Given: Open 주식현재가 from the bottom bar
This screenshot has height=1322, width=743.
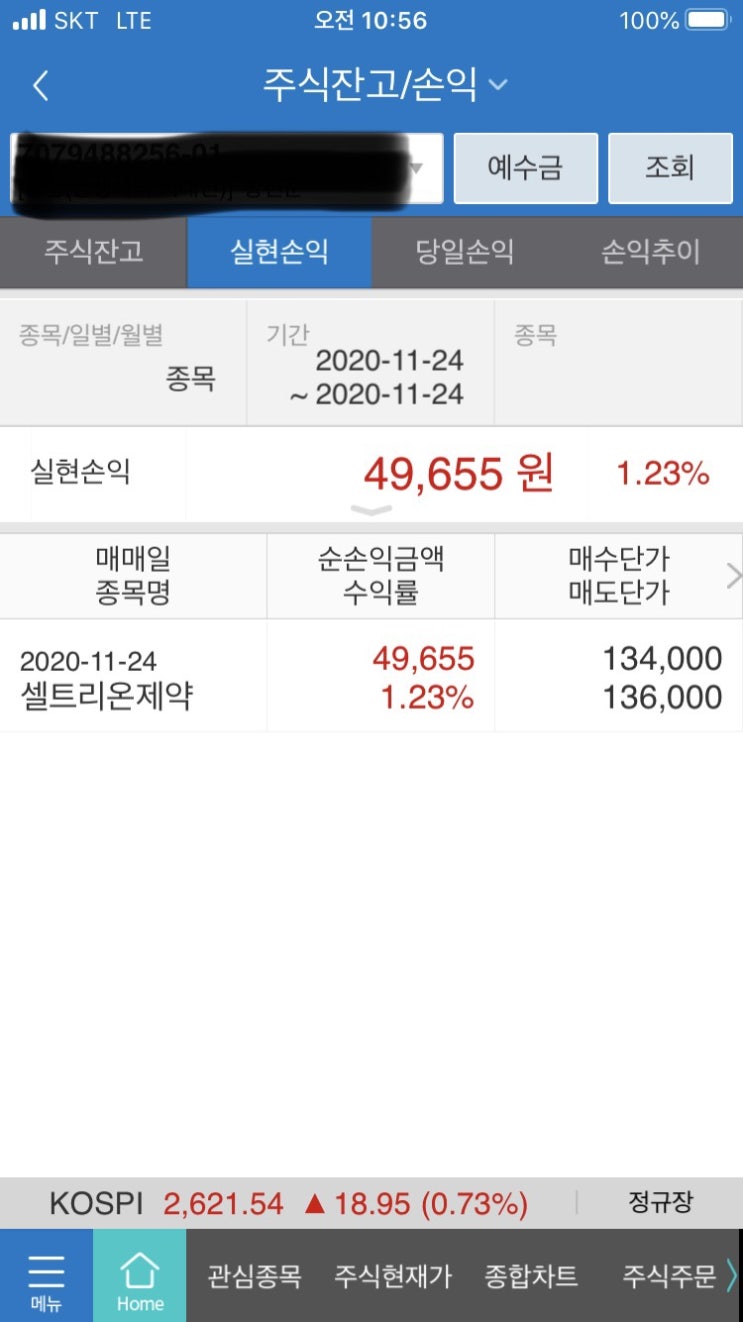Looking at the screenshot, I should pyautogui.click(x=392, y=1276).
